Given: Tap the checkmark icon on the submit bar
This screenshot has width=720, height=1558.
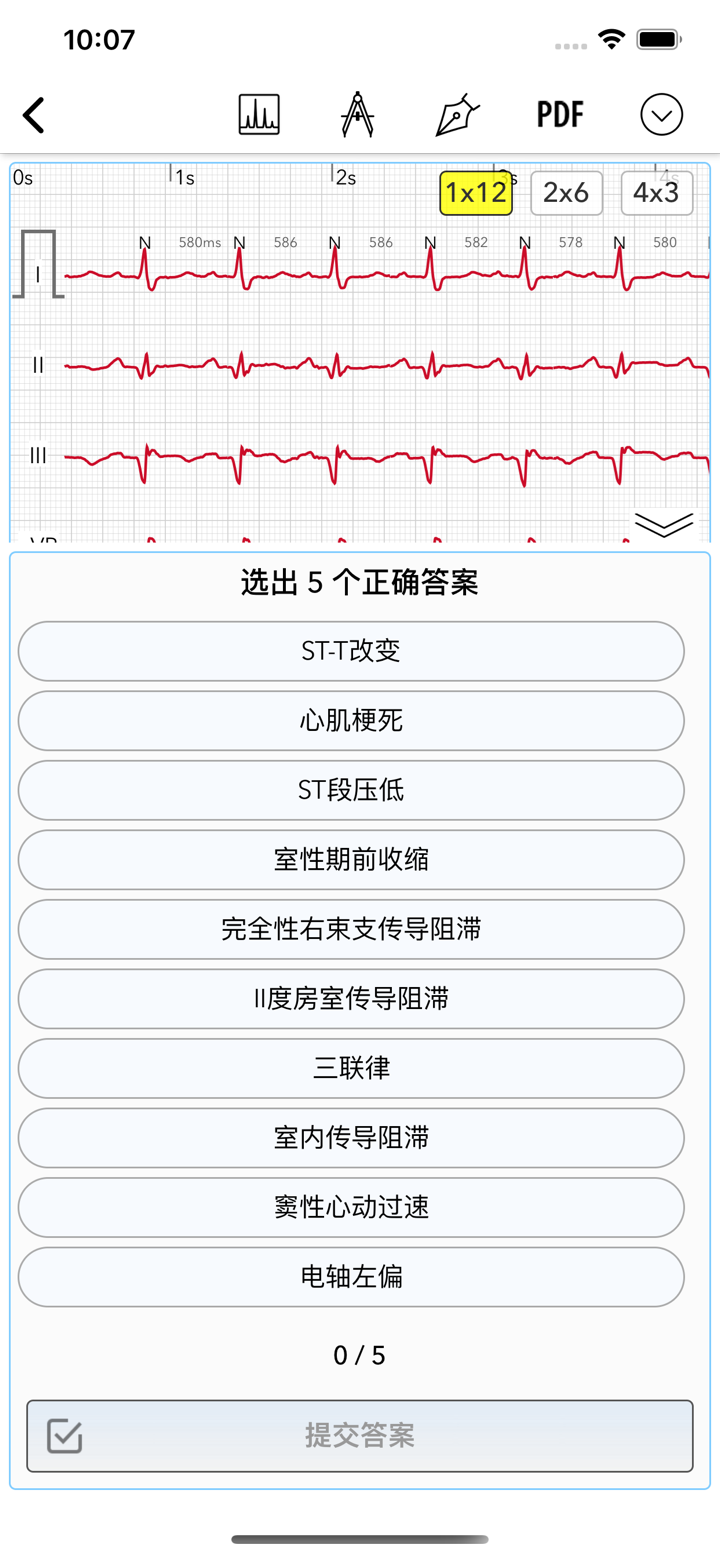Looking at the screenshot, I should (62, 1436).
